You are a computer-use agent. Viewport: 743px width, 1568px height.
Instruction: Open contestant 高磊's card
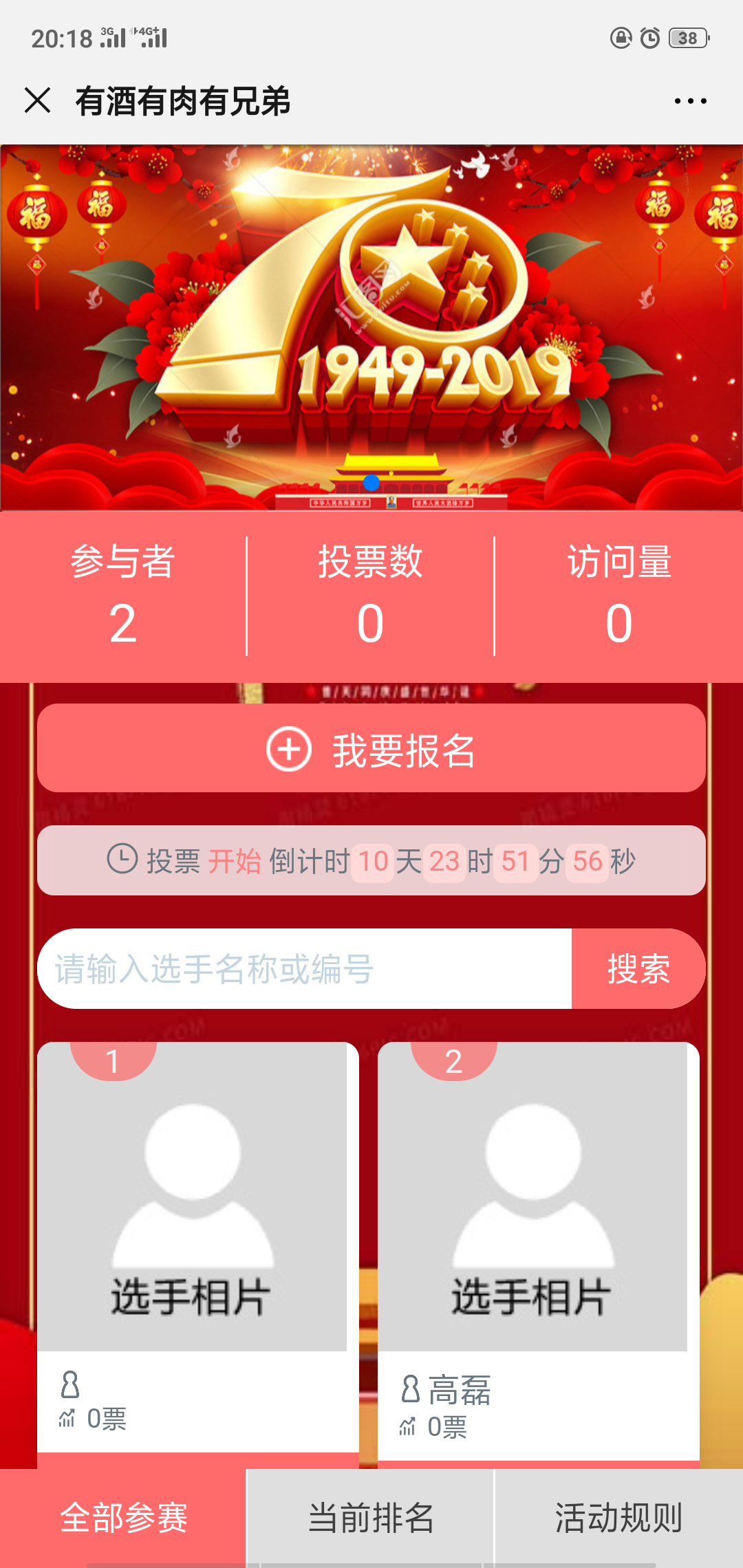tap(539, 1253)
